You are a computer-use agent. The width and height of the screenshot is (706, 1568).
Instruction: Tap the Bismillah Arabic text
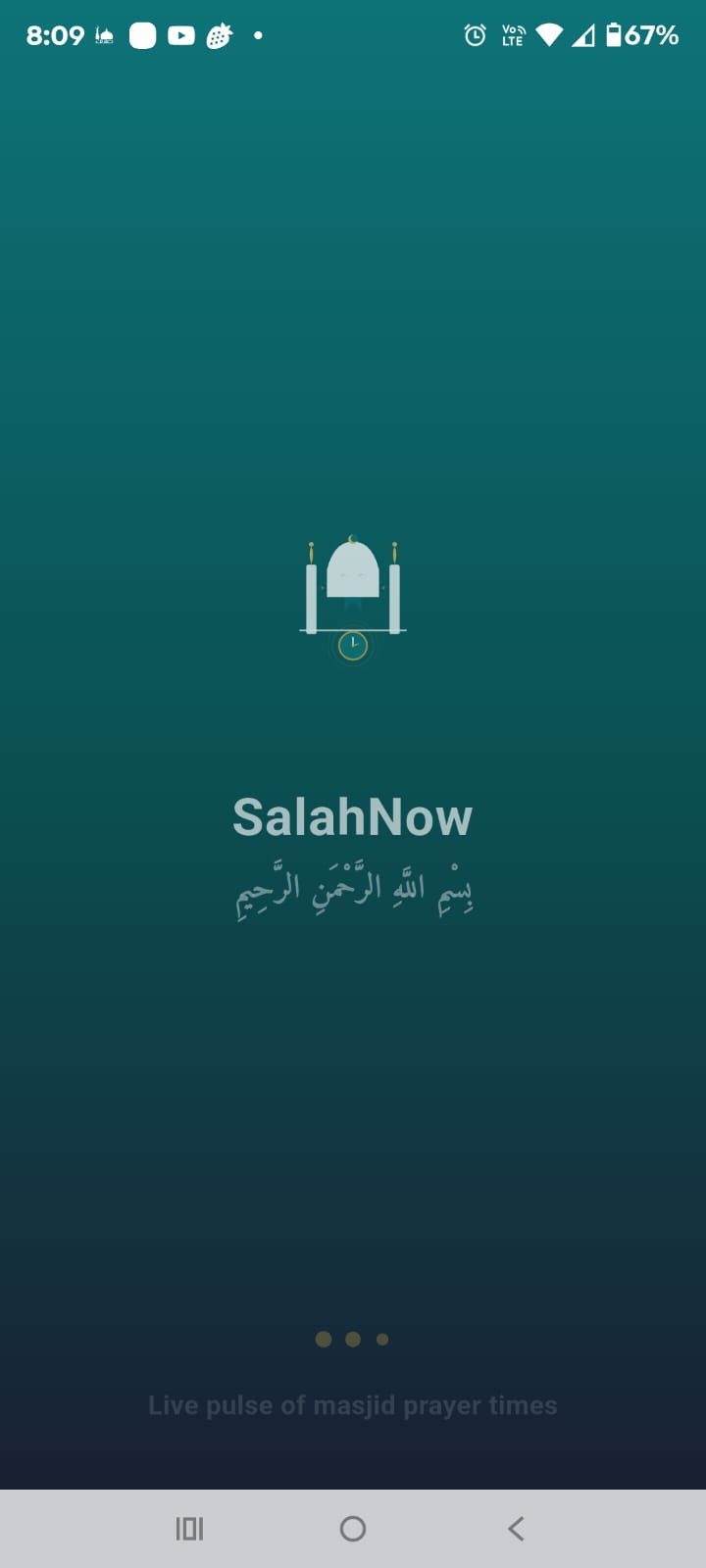click(353, 887)
